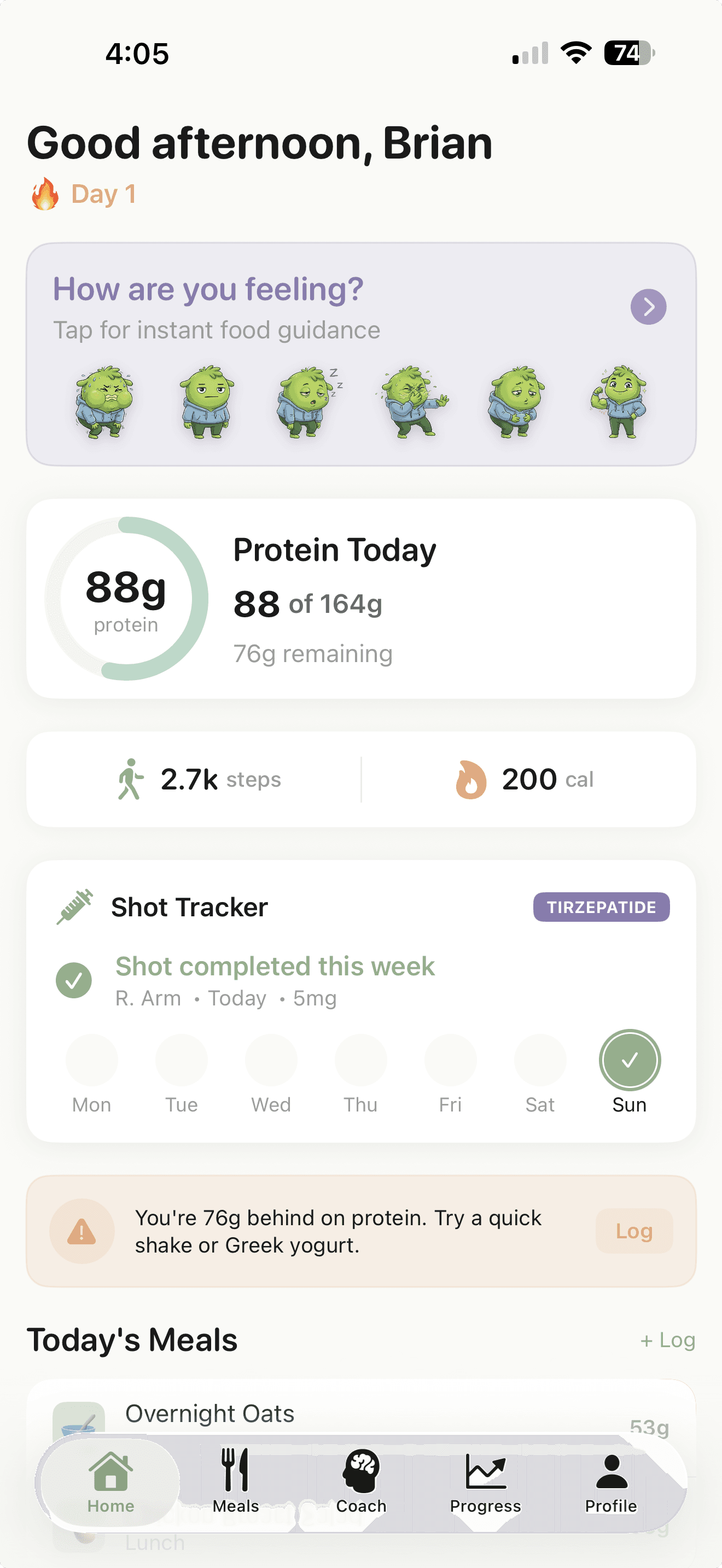The image size is (722, 1568).
Task: Tap the Log button in protein alert
Action: click(x=634, y=1231)
